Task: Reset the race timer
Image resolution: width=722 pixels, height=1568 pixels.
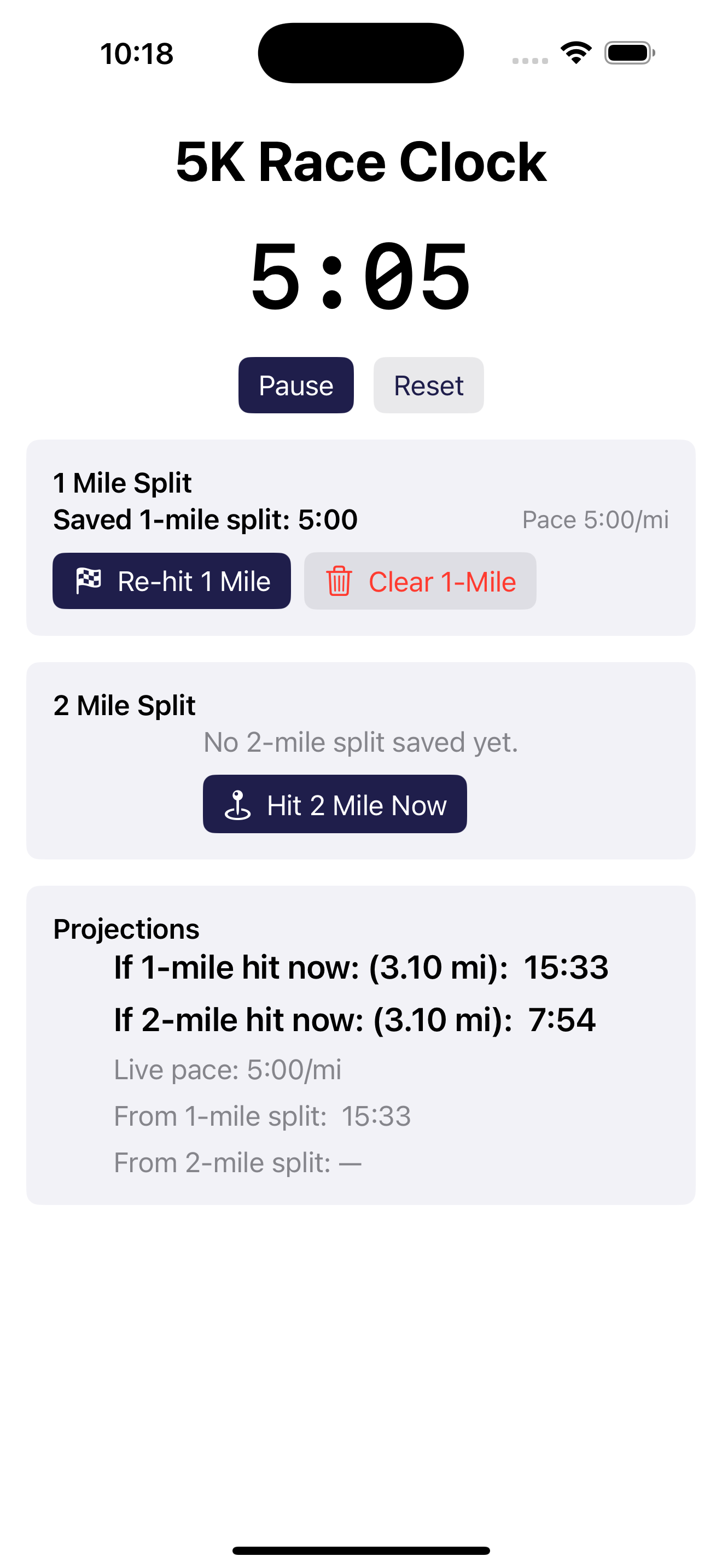Action: [x=428, y=385]
